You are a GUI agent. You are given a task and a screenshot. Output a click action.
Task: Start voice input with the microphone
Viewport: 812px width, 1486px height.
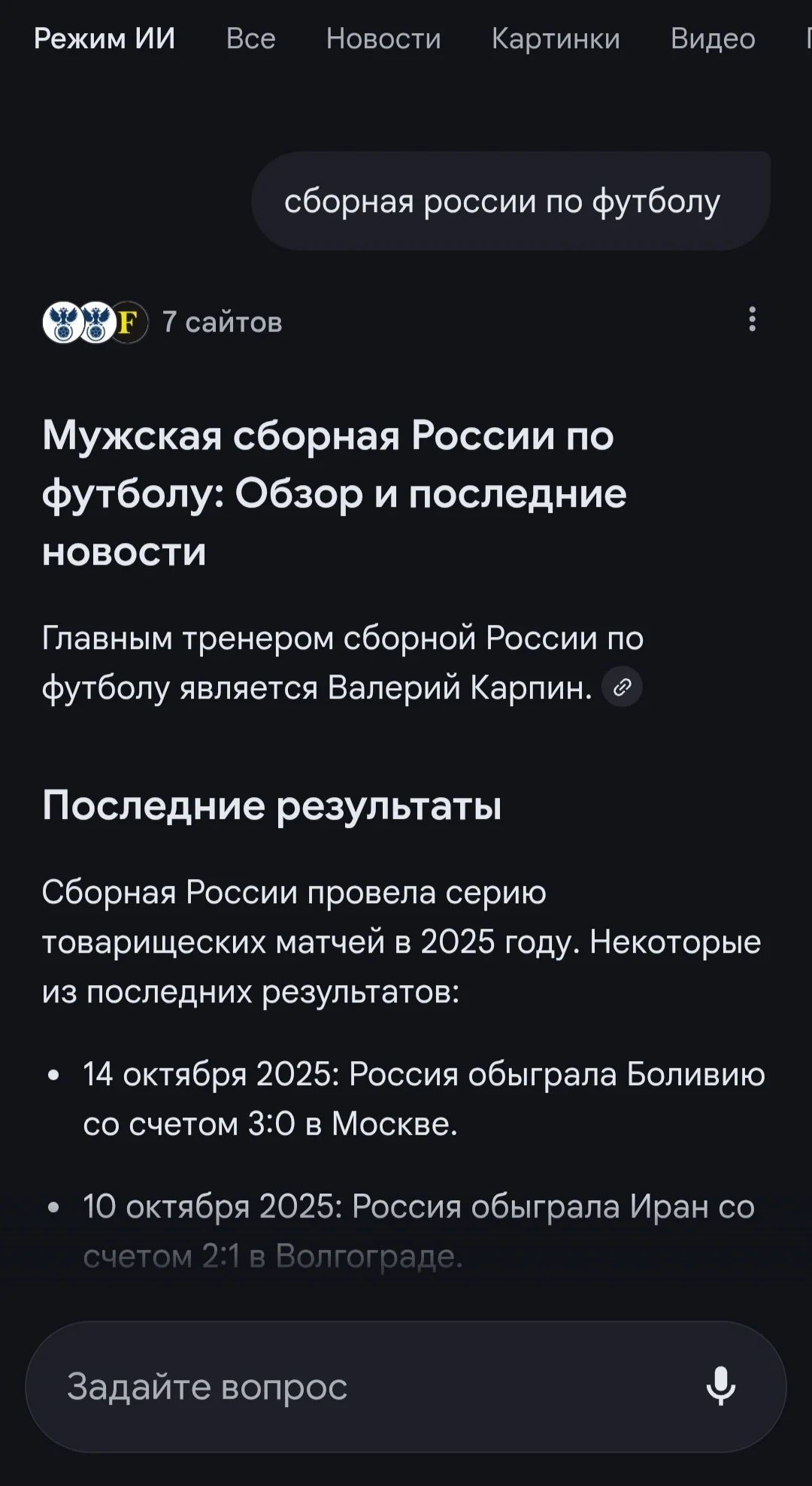click(x=720, y=1386)
